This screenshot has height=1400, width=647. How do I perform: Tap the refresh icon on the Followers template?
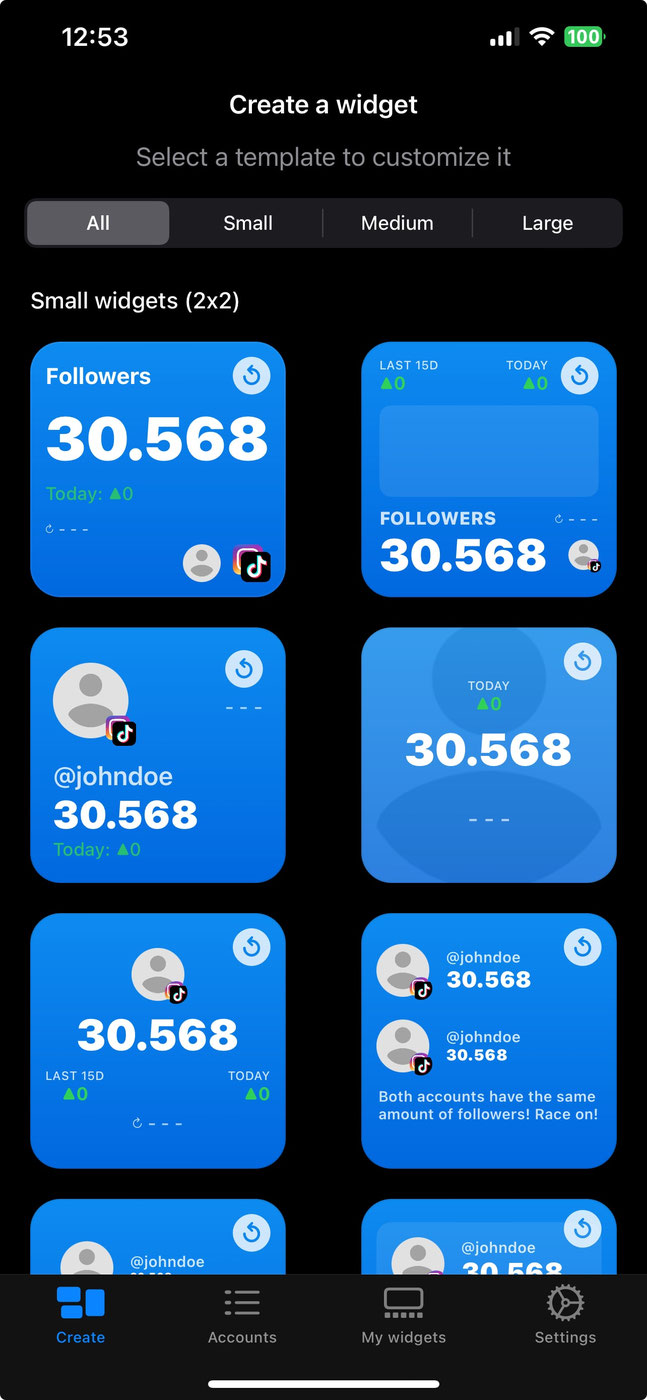252,376
